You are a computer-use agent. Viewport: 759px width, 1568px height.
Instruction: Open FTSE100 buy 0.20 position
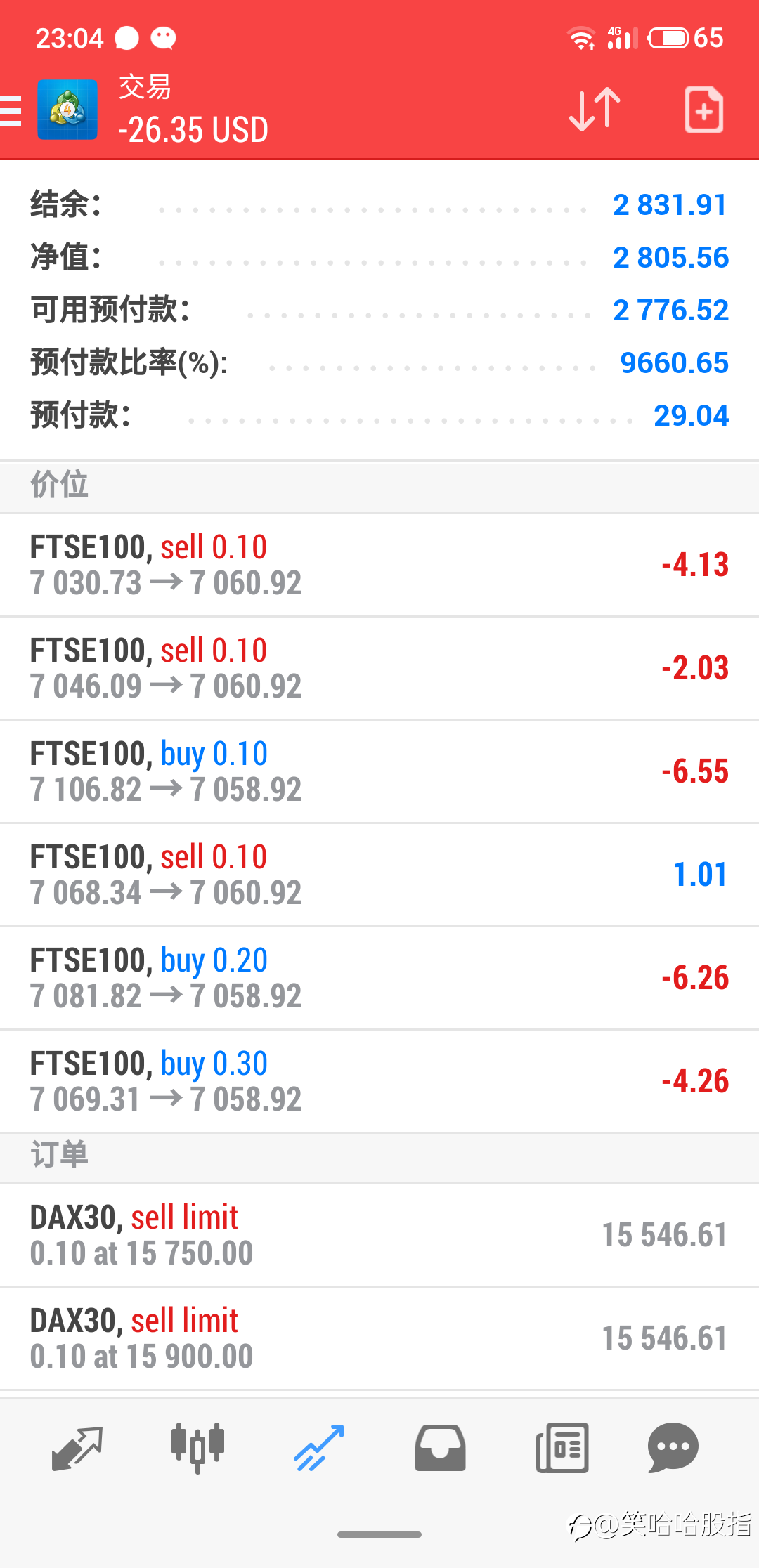[379, 979]
